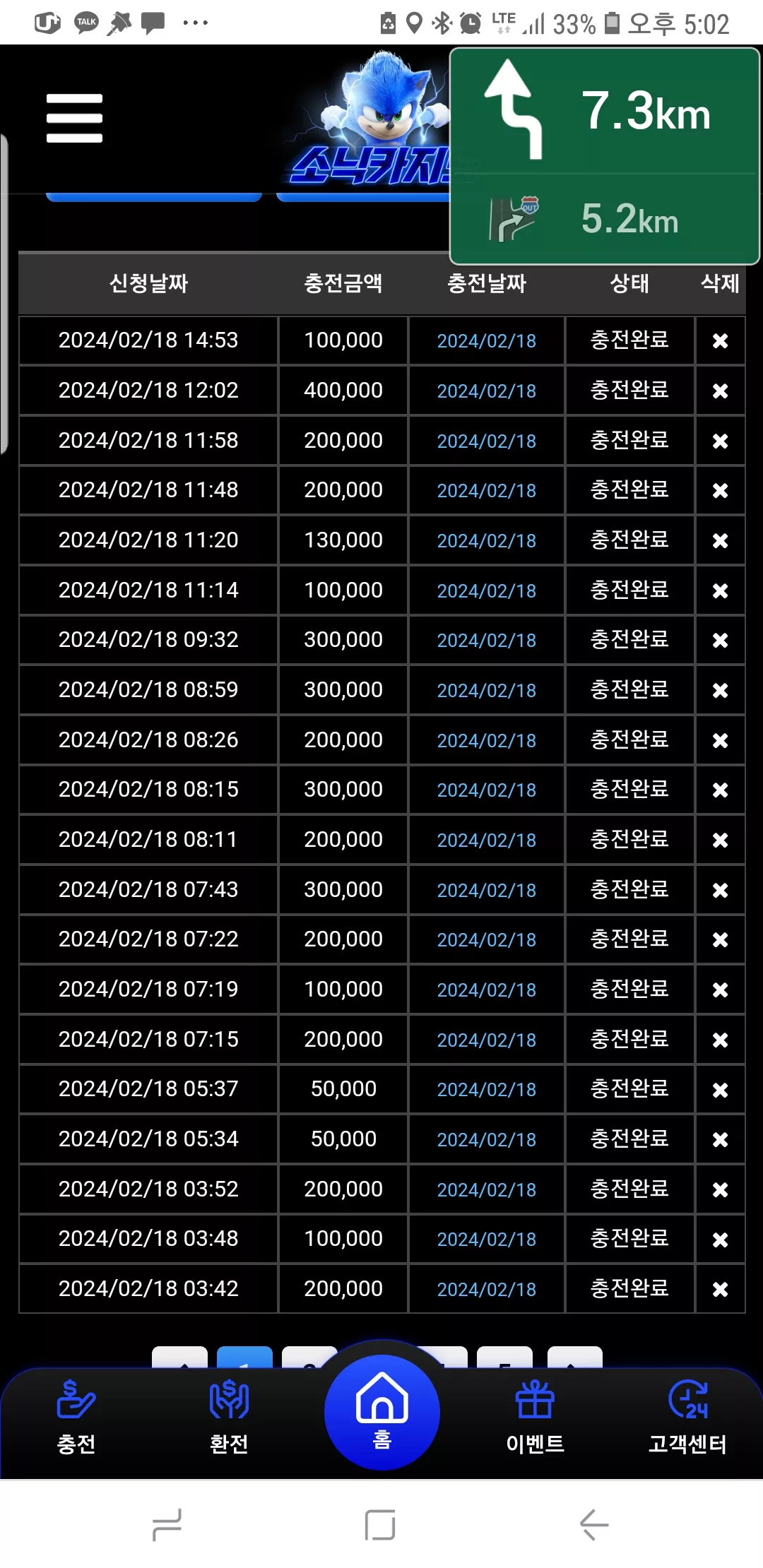This screenshot has width=763, height=1568.
Task: Delete the 14:53 100,000 charge record
Action: click(x=720, y=341)
